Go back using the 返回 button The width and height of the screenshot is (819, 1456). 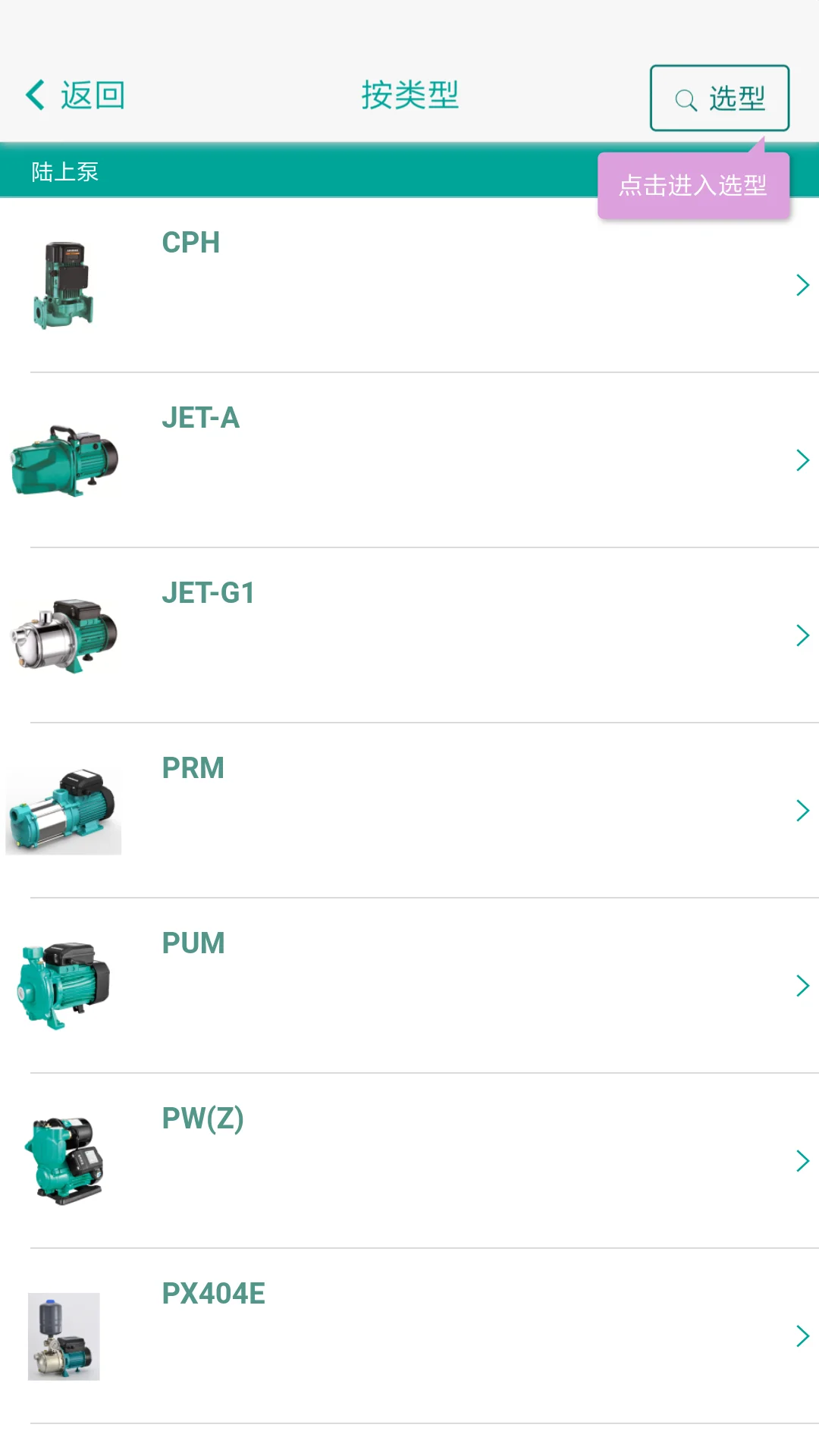(x=76, y=96)
